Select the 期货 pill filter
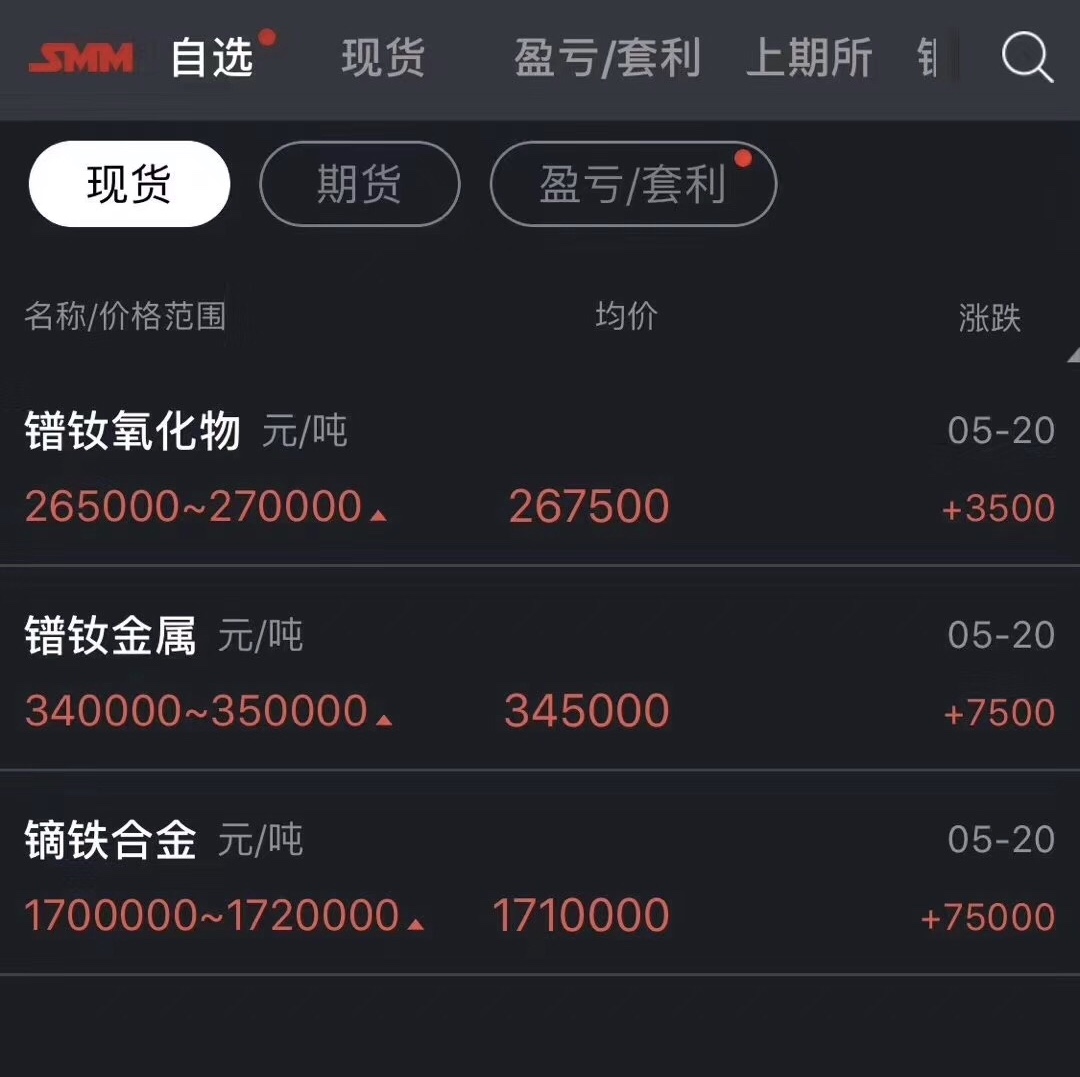 359,184
